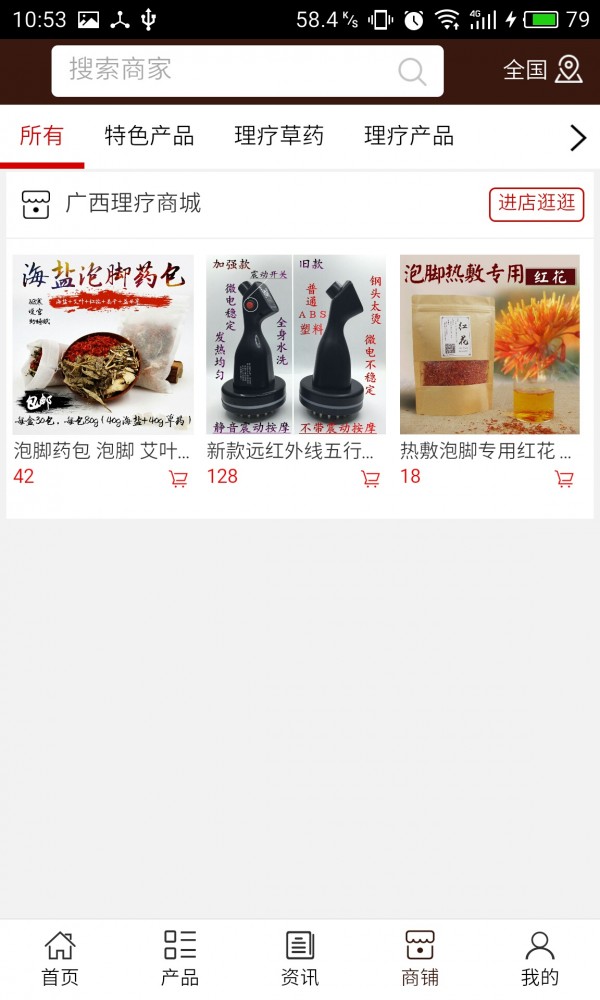Viewport: 600px width, 1000px height.
Task: Tap the 搜索商家 search box
Action: 247,71
